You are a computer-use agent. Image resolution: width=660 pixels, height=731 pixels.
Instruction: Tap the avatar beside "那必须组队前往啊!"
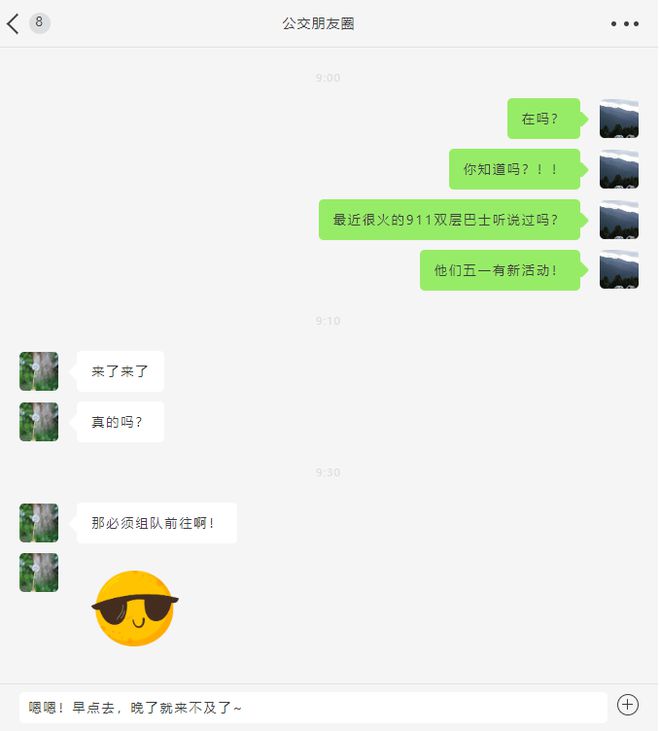[x=39, y=523]
